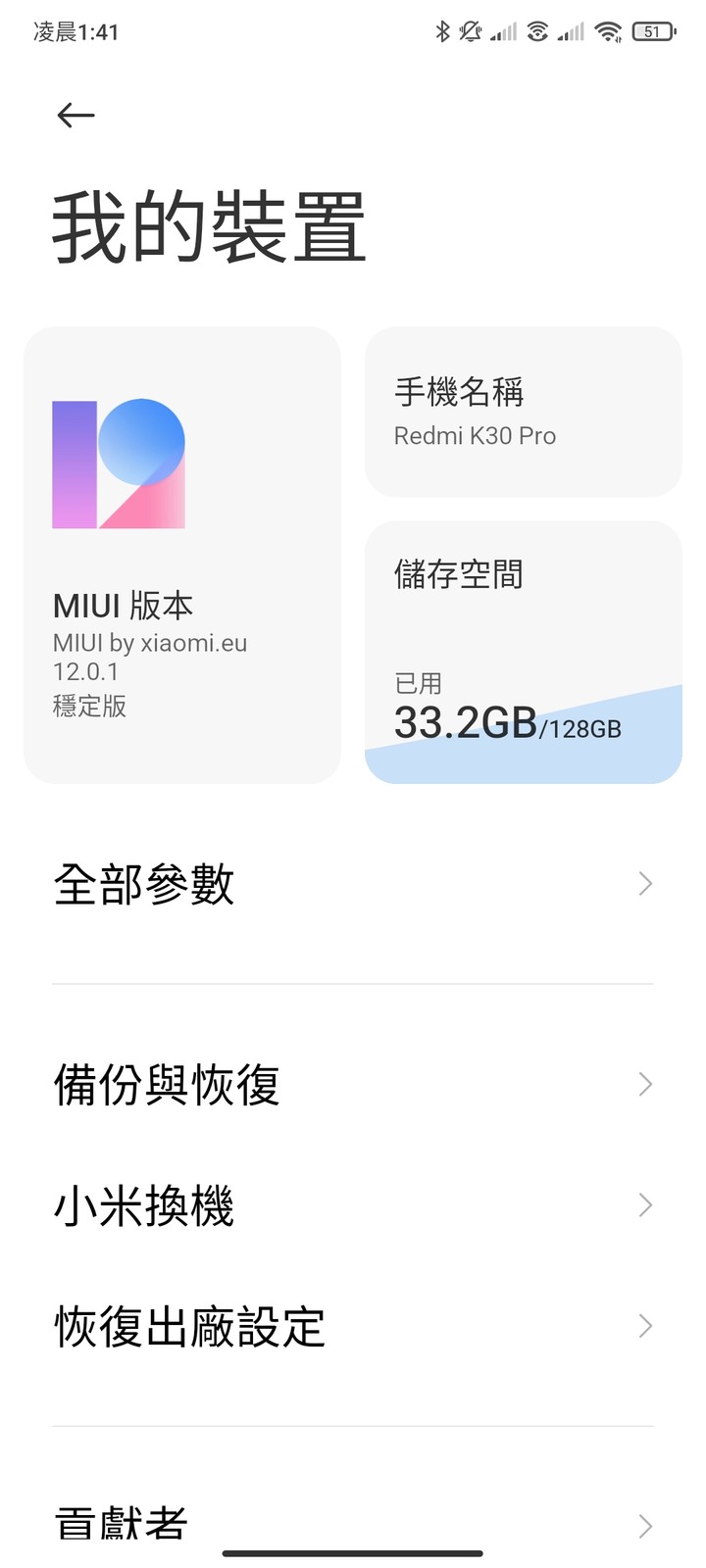Screen dimensions: 706x1568
Task: Select 備份與恢復
Action: click(x=353, y=1084)
